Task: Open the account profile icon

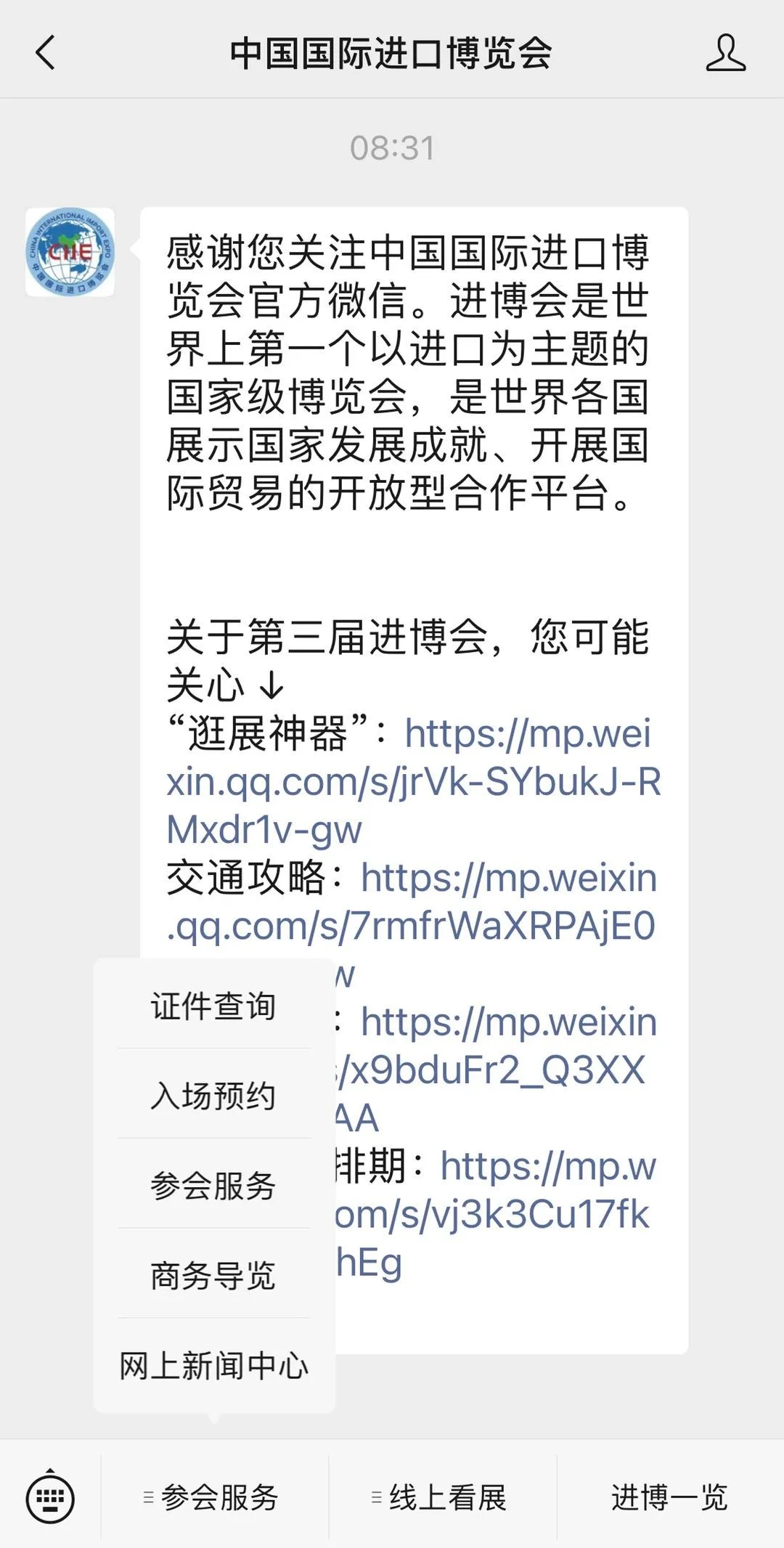Action: pyautogui.click(x=725, y=54)
